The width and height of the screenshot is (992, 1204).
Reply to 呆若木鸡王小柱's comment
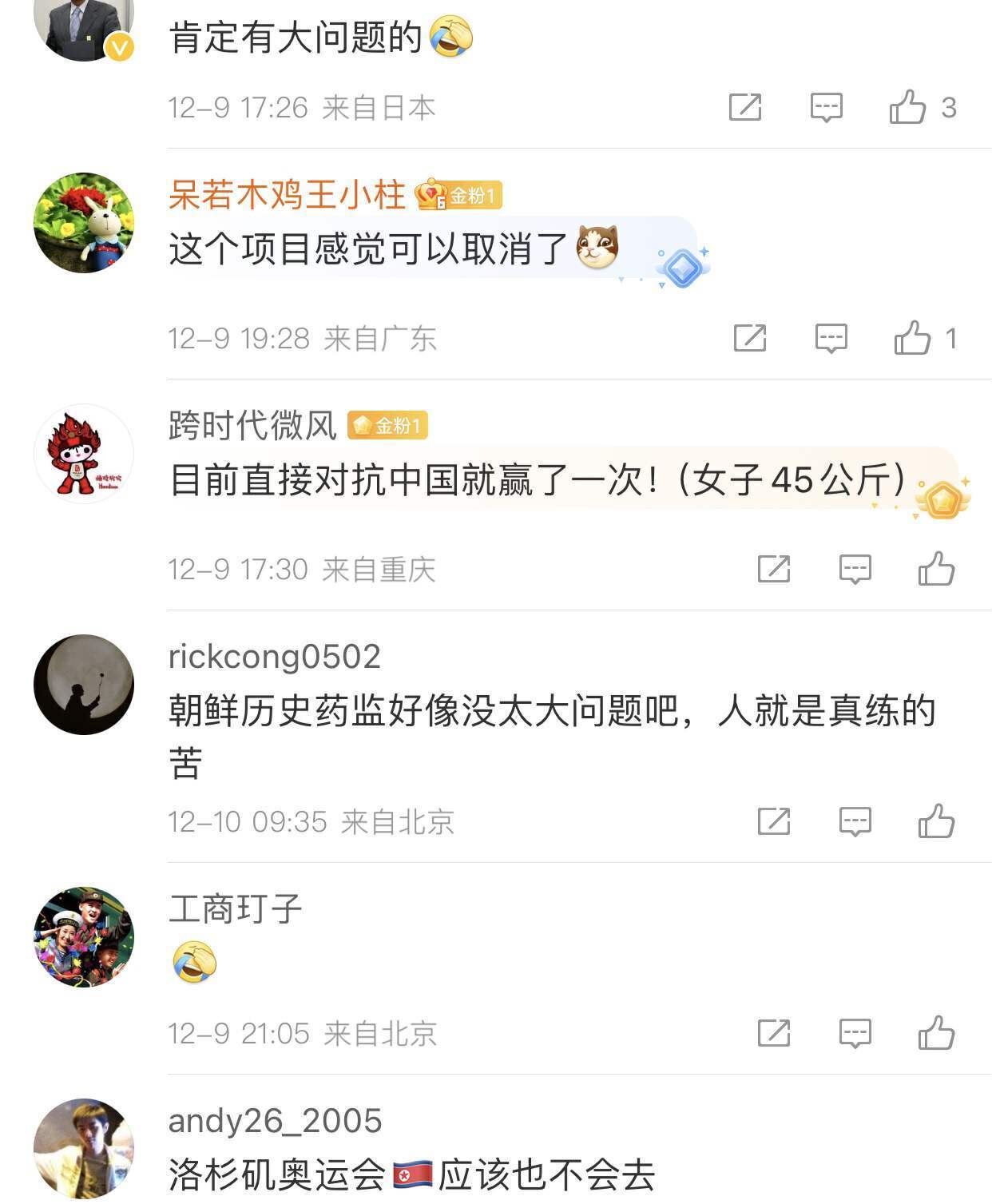[831, 338]
